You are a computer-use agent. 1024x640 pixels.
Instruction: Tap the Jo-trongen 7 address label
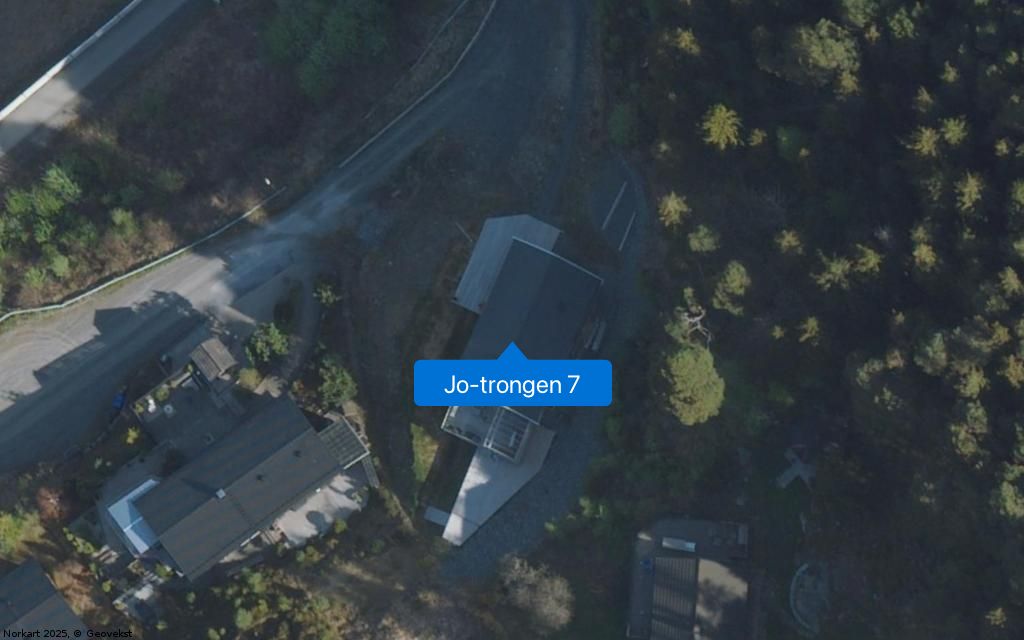pyautogui.click(x=512, y=384)
